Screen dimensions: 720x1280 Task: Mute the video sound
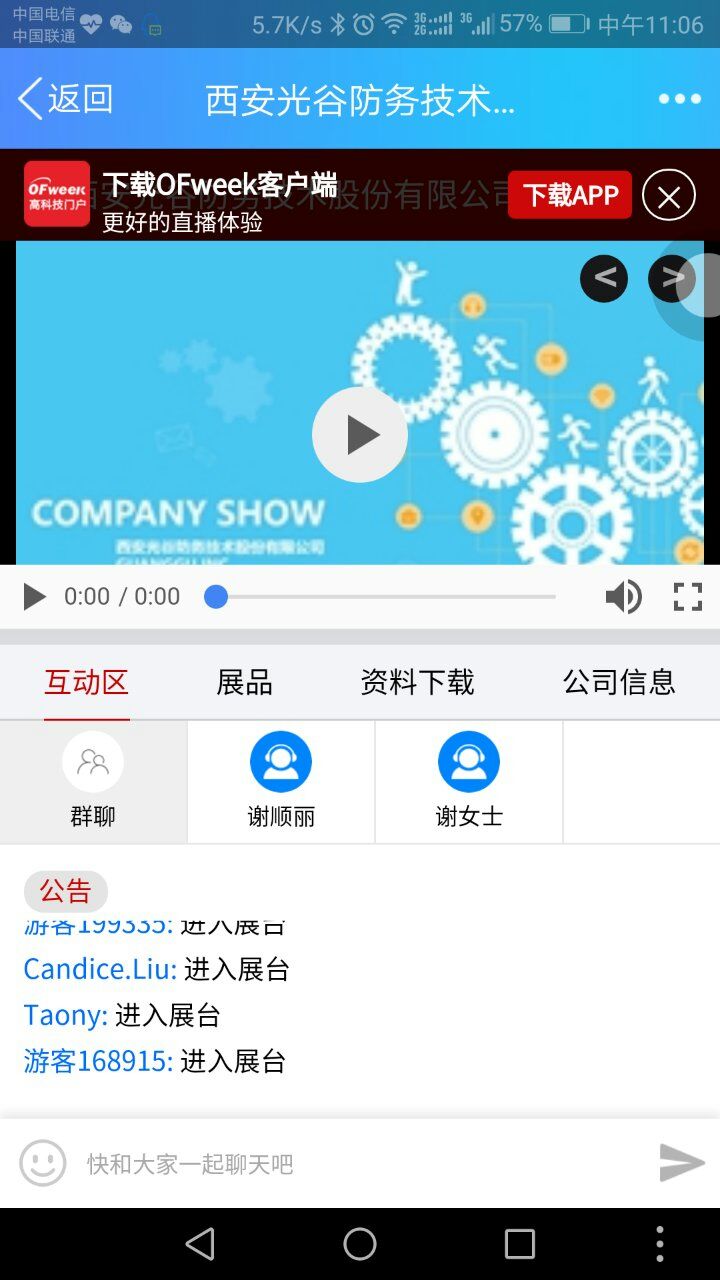tap(623, 597)
